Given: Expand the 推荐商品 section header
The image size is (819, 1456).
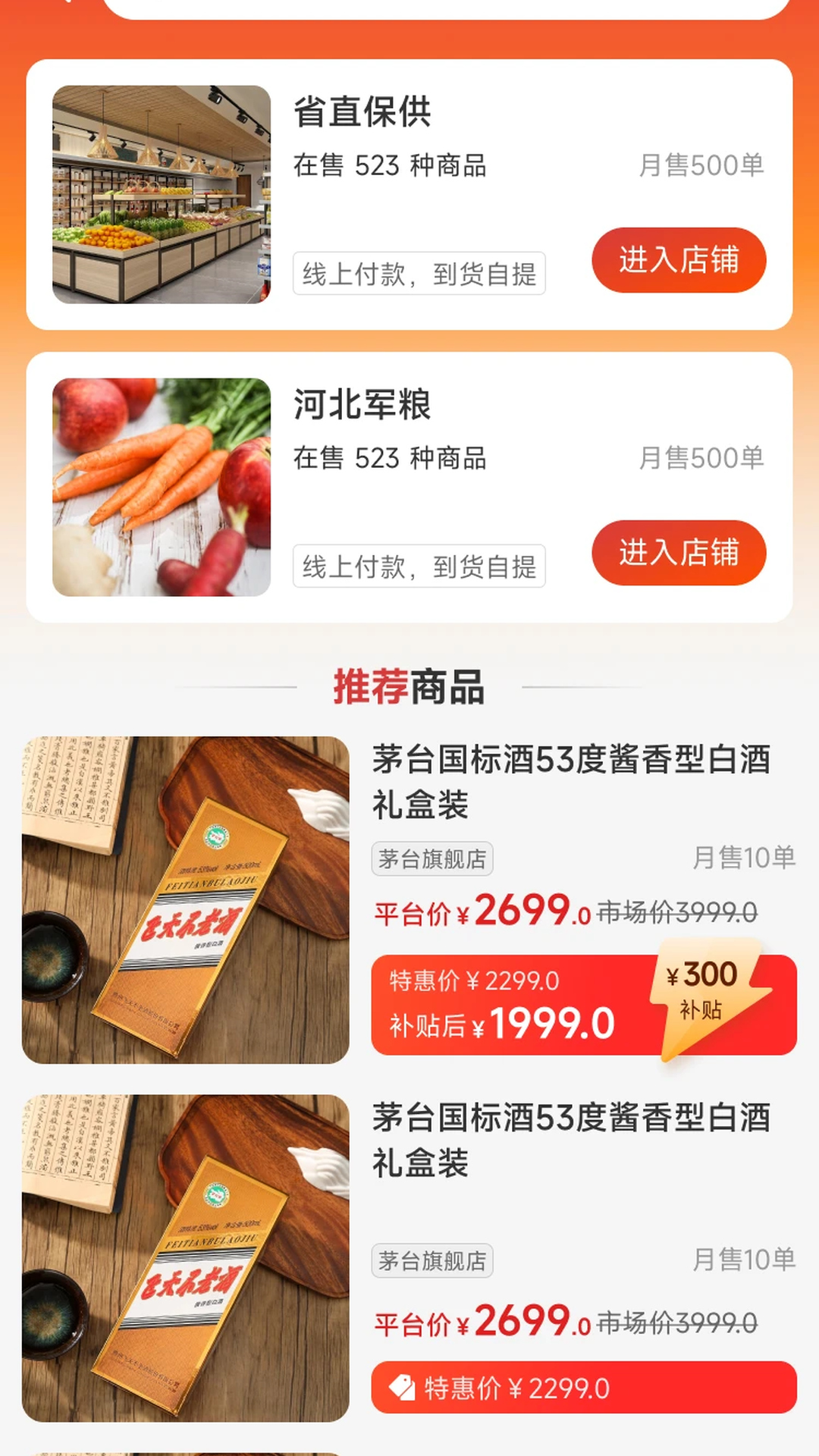Looking at the screenshot, I should [x=409, y=686].
